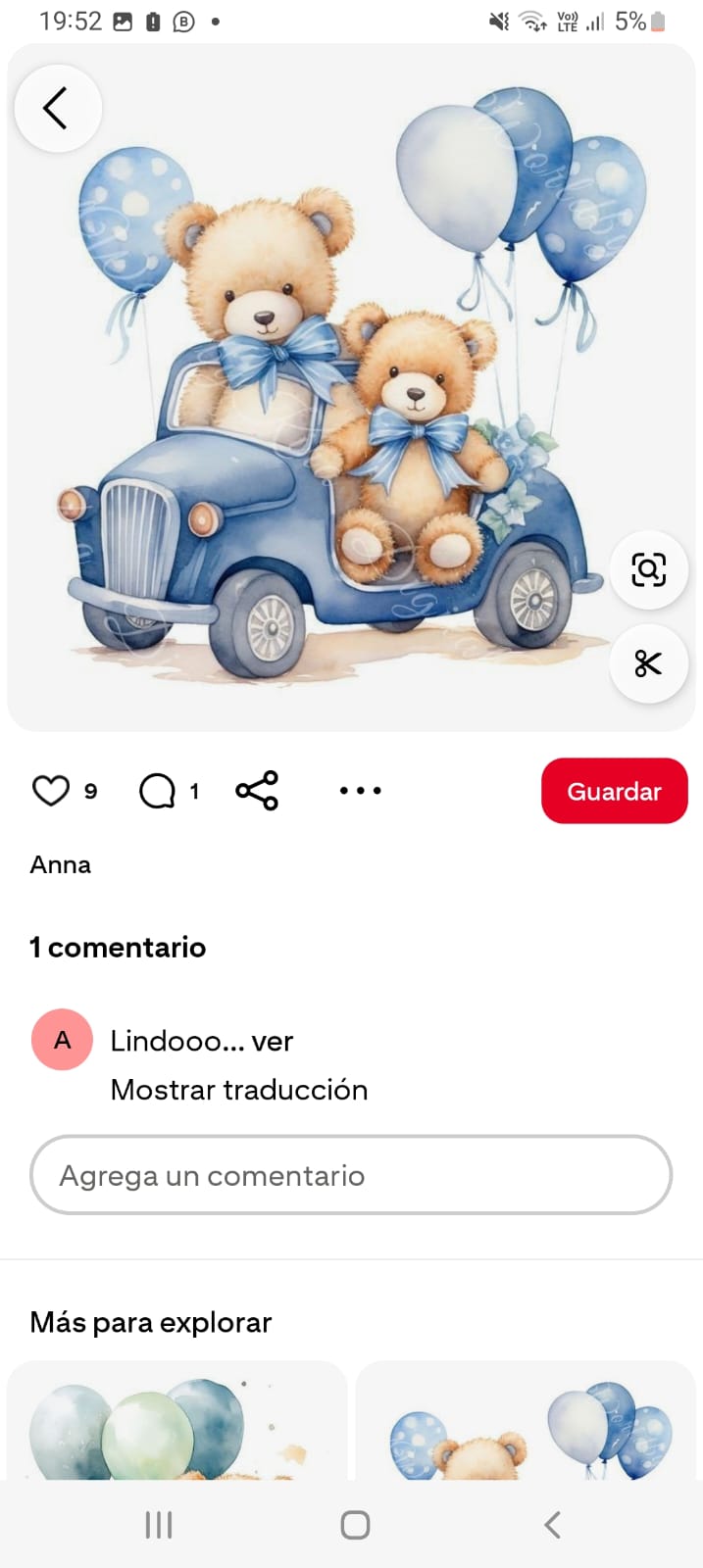Focus the 'Agrega un comentario' field

(x=351, y=1175)
